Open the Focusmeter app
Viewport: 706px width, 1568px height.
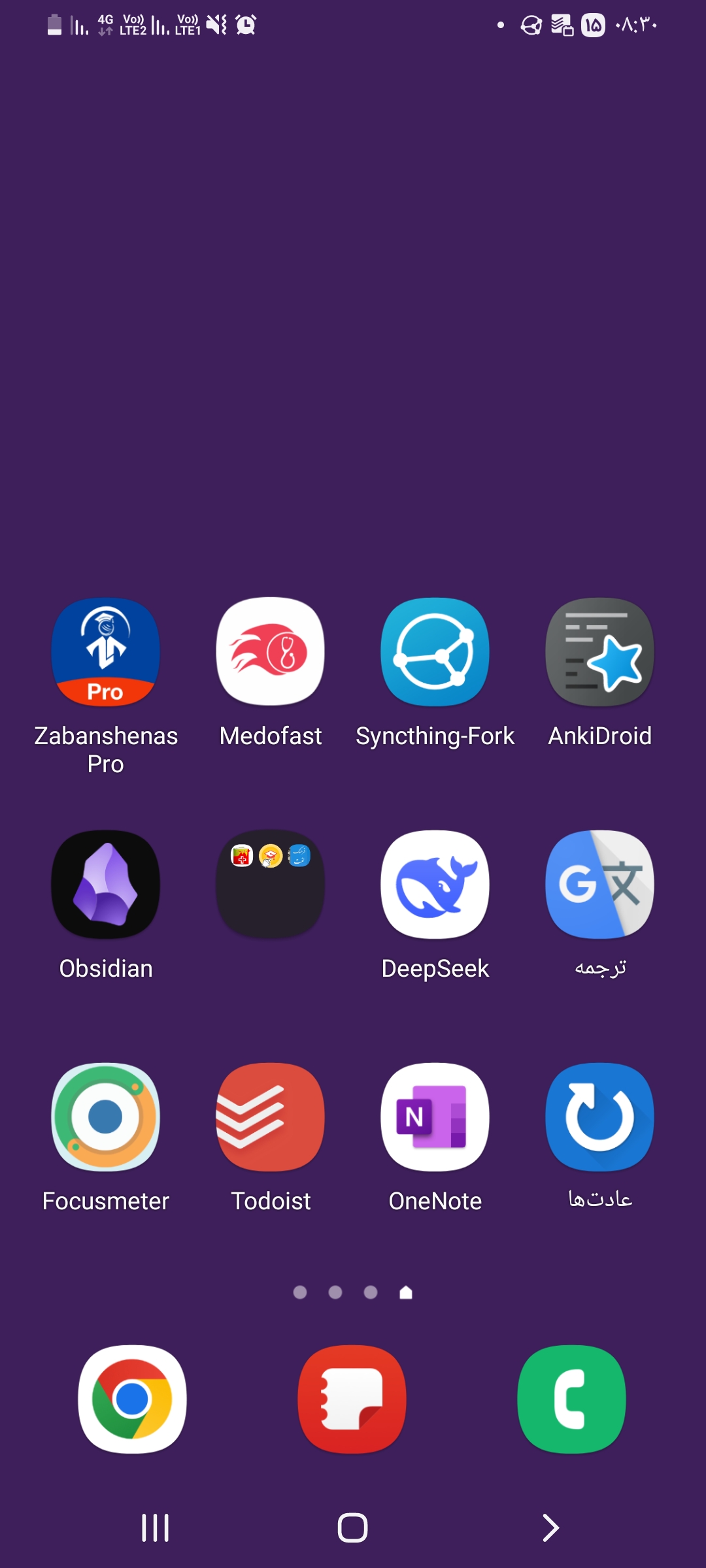click(x=106, y=1117)
